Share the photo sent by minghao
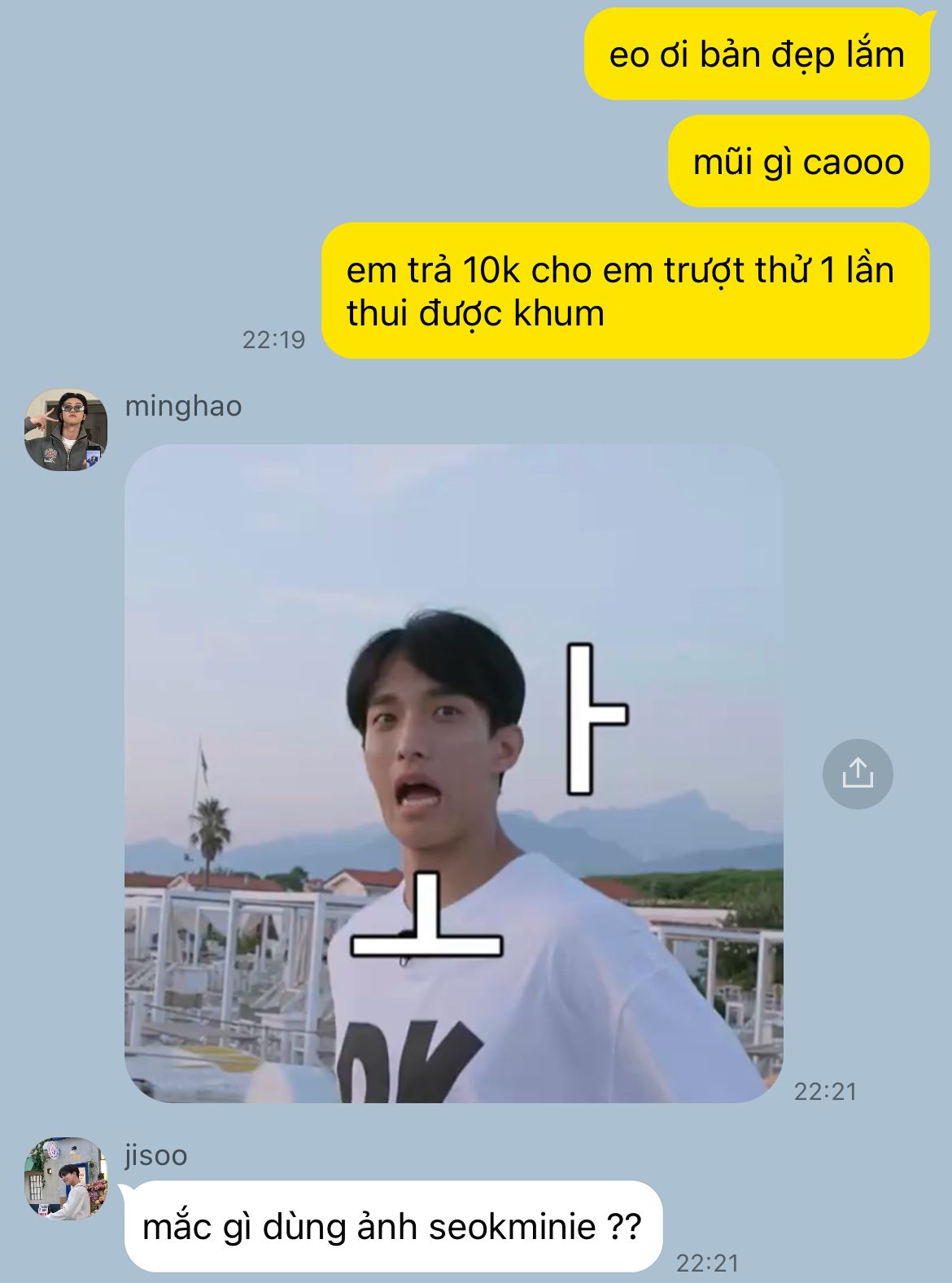 coord(858,773)
